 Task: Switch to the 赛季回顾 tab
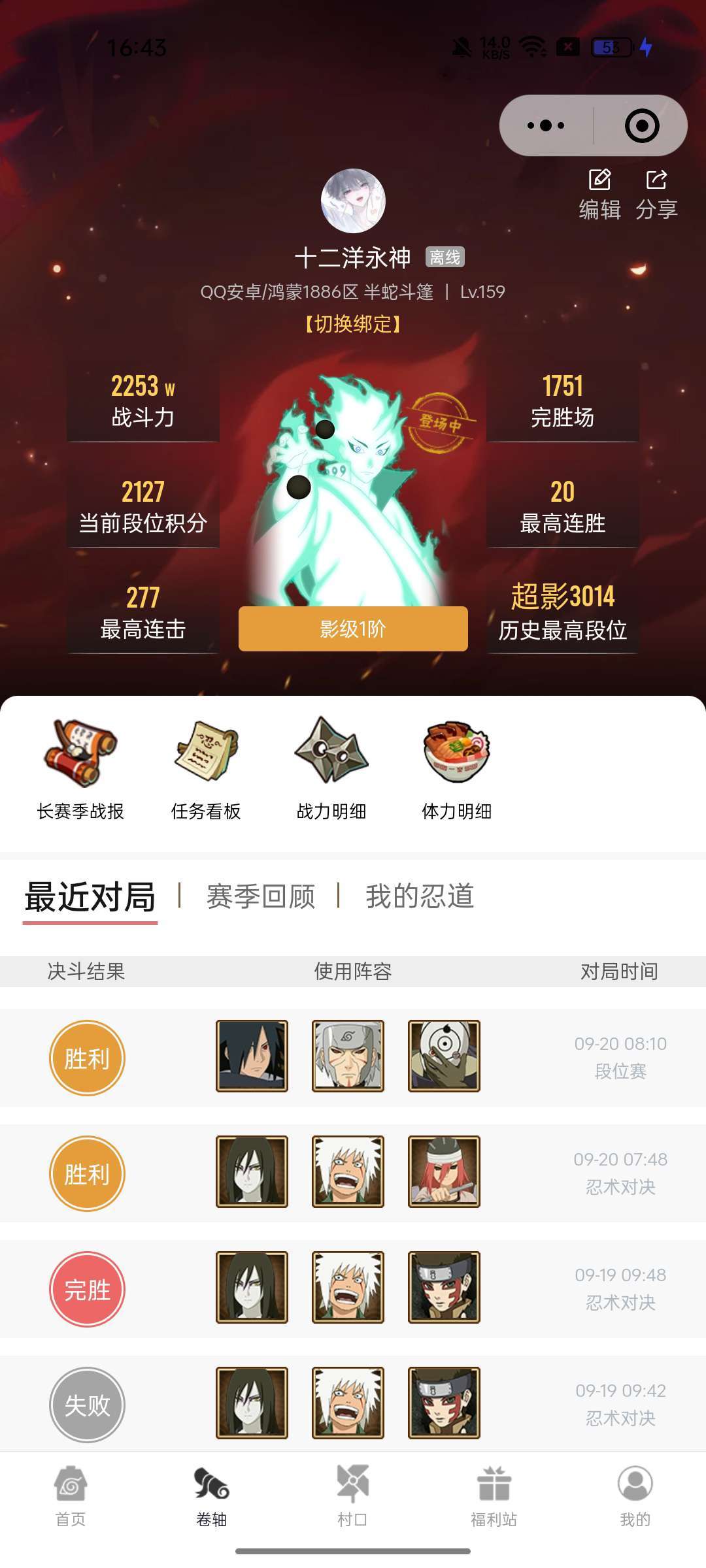point(261,896)
